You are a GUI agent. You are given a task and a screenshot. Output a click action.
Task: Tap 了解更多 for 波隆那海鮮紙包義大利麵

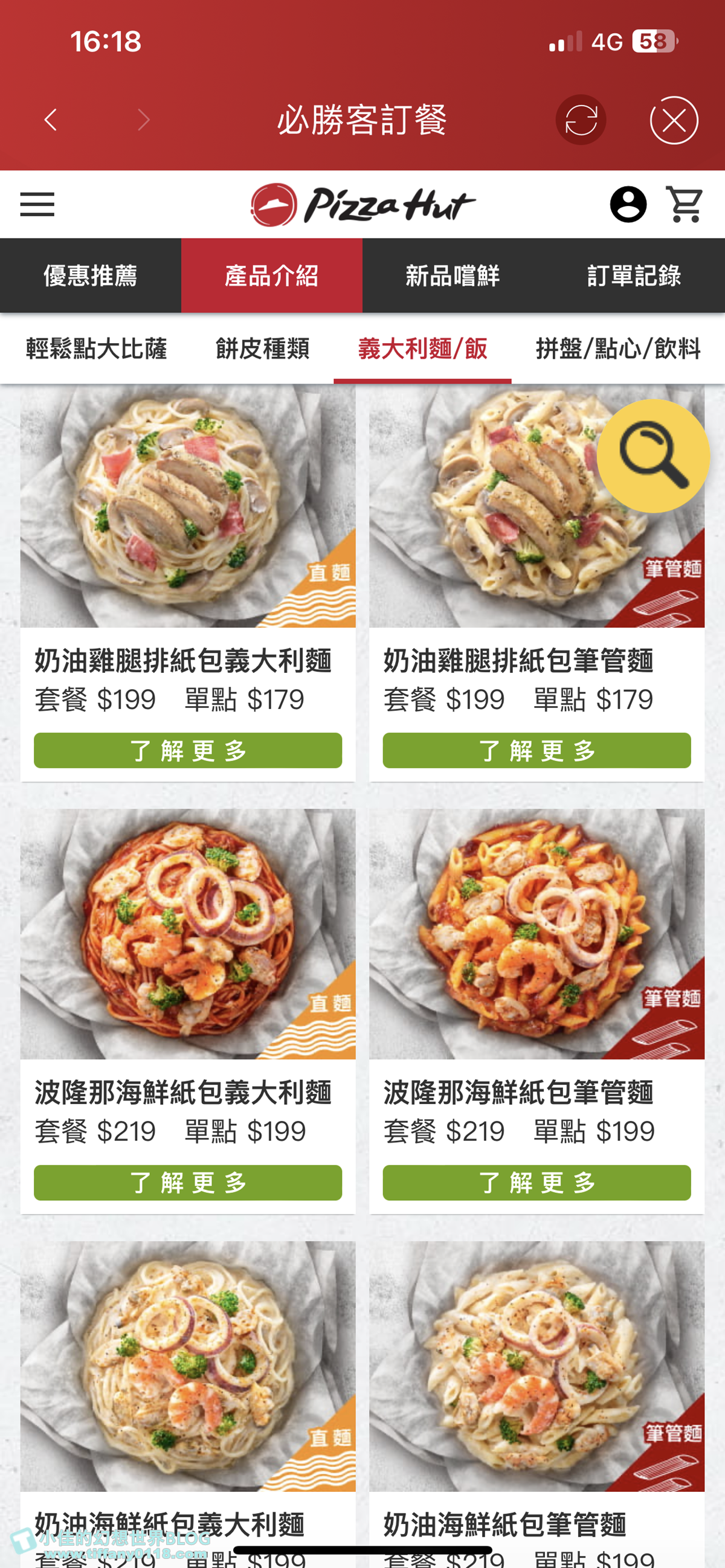(187, 1182)
